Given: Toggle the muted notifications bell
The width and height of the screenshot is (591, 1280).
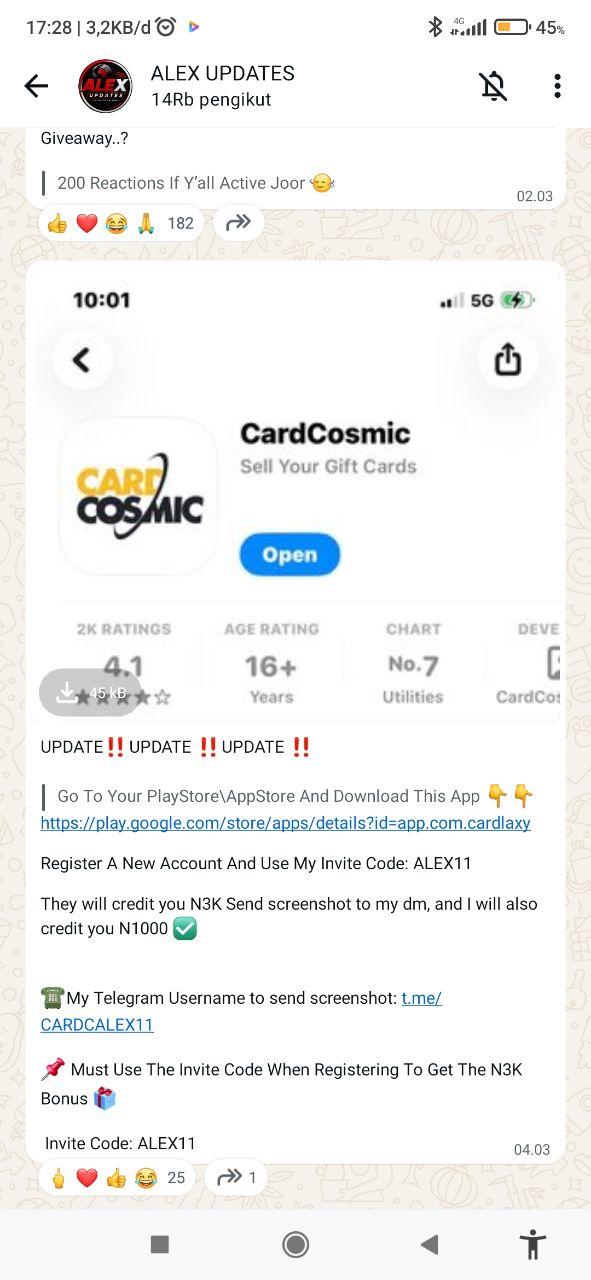Looking at the screenshot, I should click(493, 86).
